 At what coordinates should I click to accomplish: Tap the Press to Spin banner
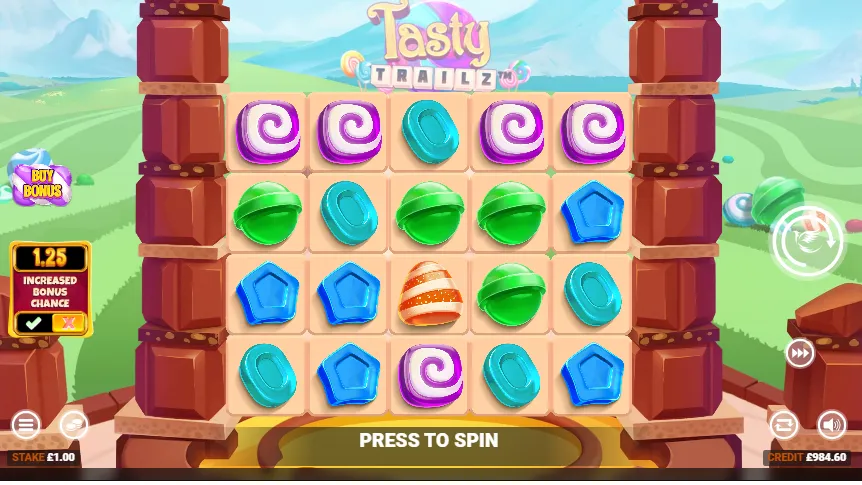(x=429, y=440)
